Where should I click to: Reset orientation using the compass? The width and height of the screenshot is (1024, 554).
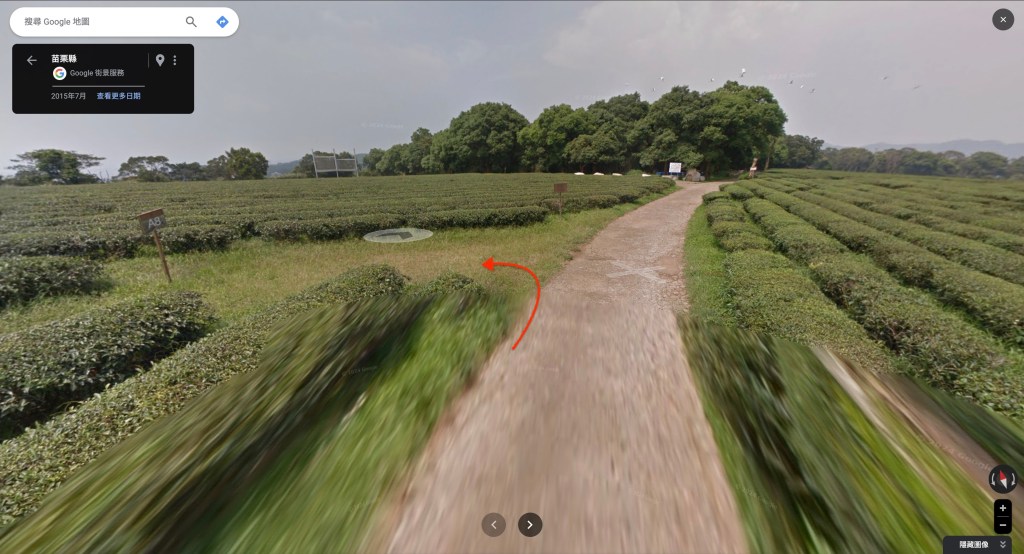click(x=1002, y=479)
